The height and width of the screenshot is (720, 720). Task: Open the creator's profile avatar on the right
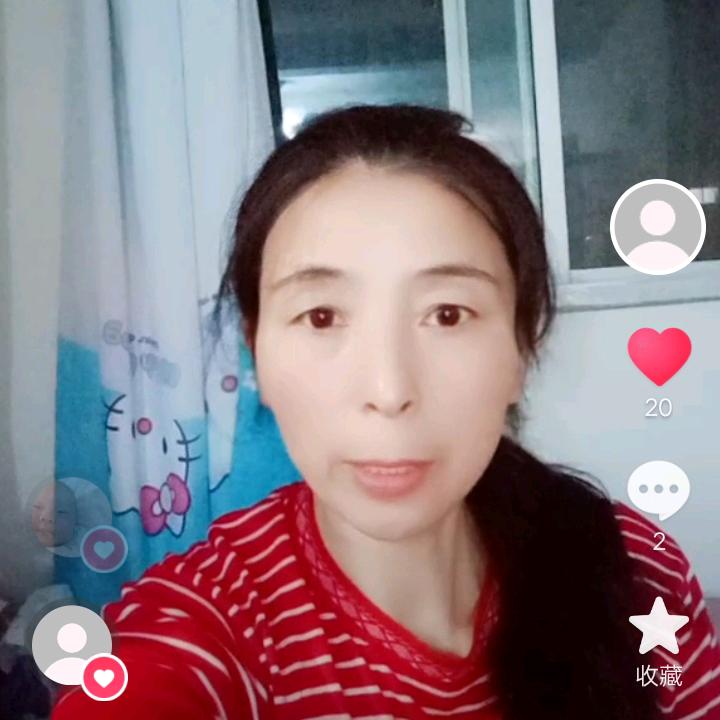coord(657,227)
